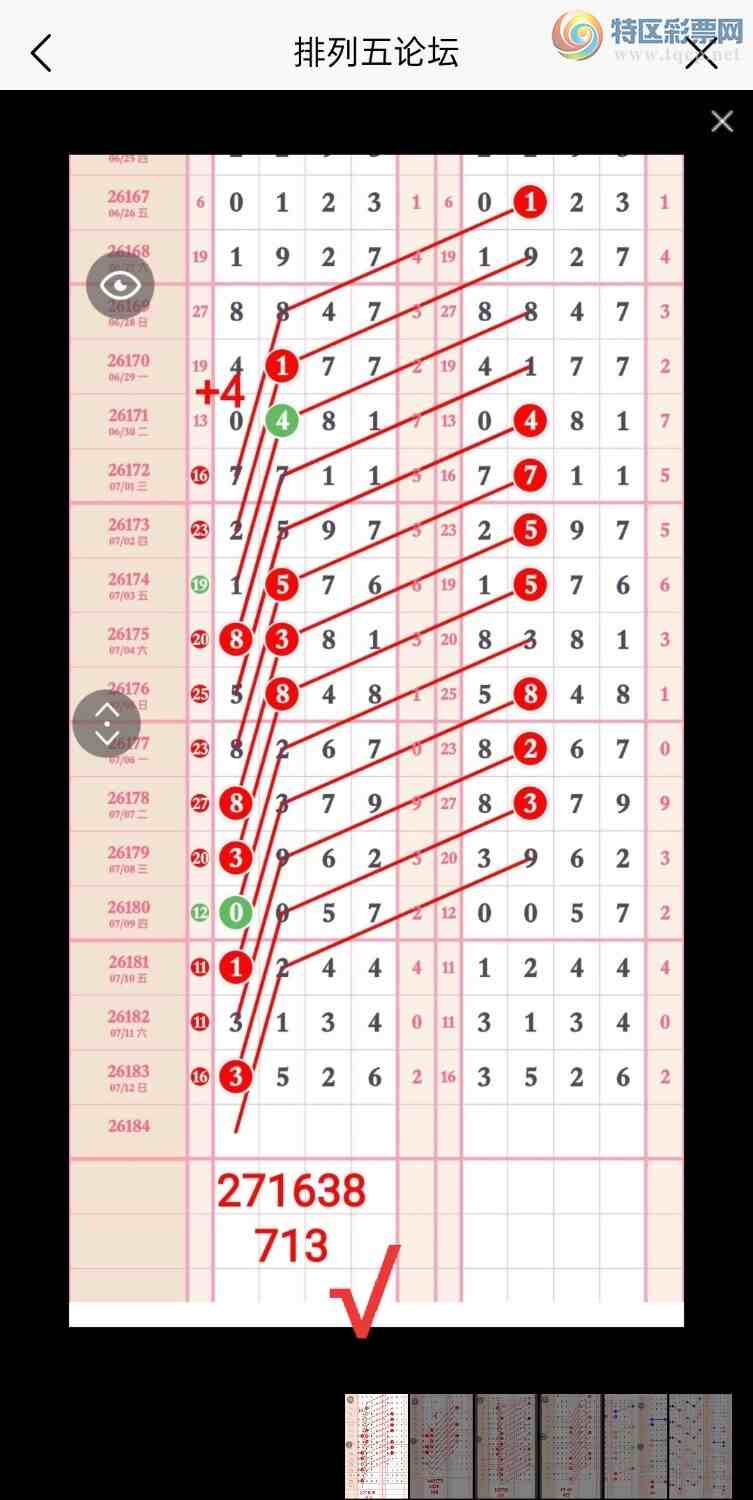Screen dimensions: 753x1500
Task: Open the last thumbnail in the image strip
Action: (700, 1446)
